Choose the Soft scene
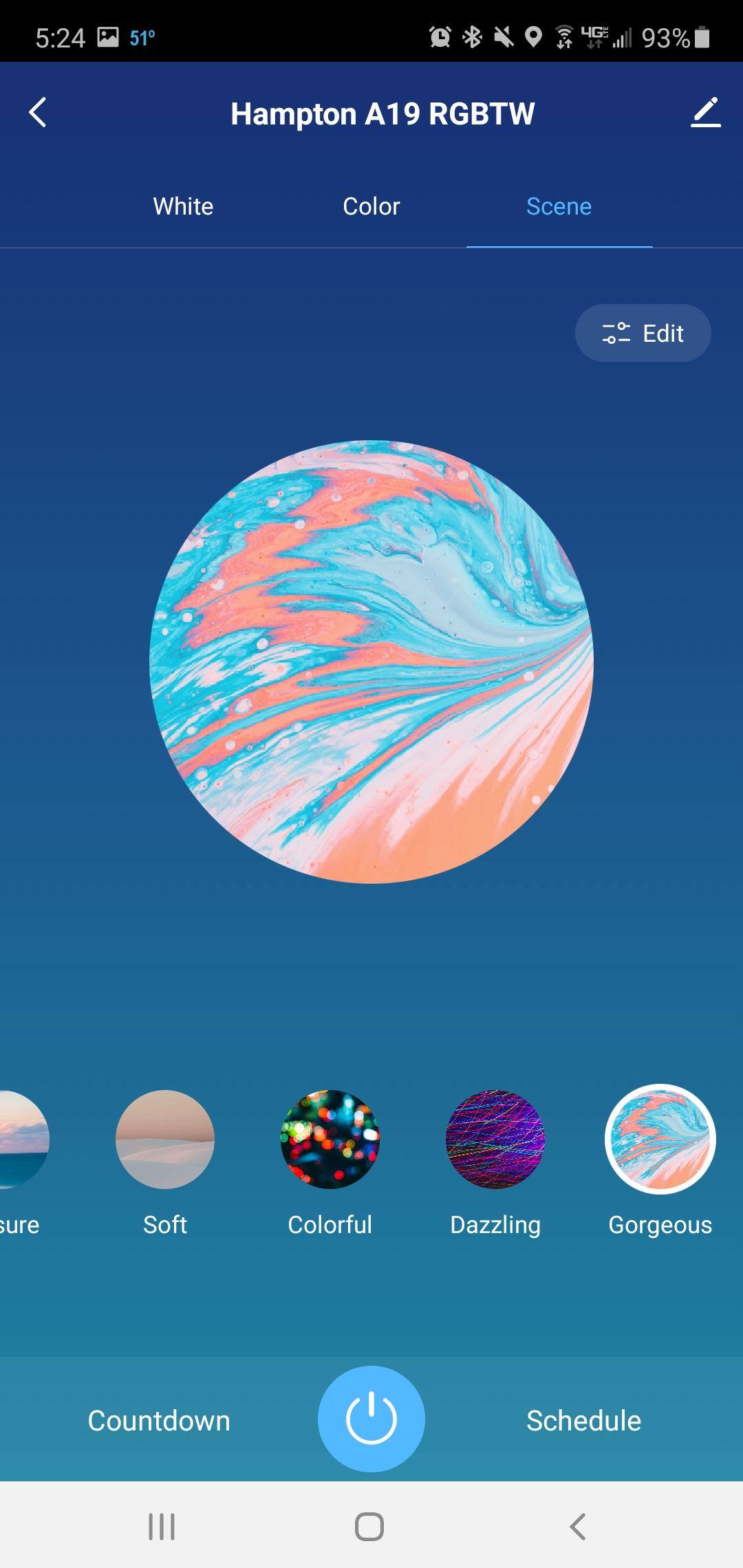Screen dimensions: 743x1568 tap(165, 1140)
